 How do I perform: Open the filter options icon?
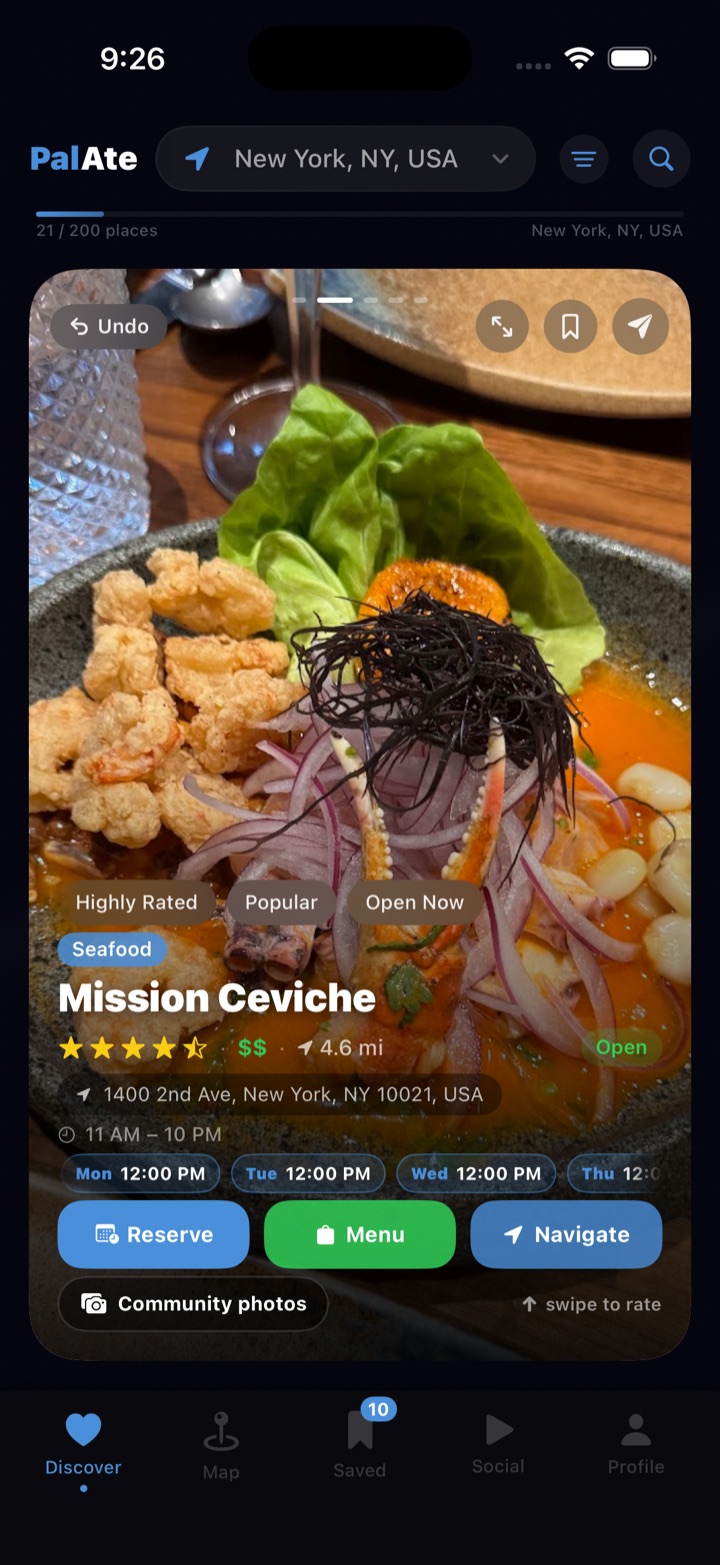[583, 158]
